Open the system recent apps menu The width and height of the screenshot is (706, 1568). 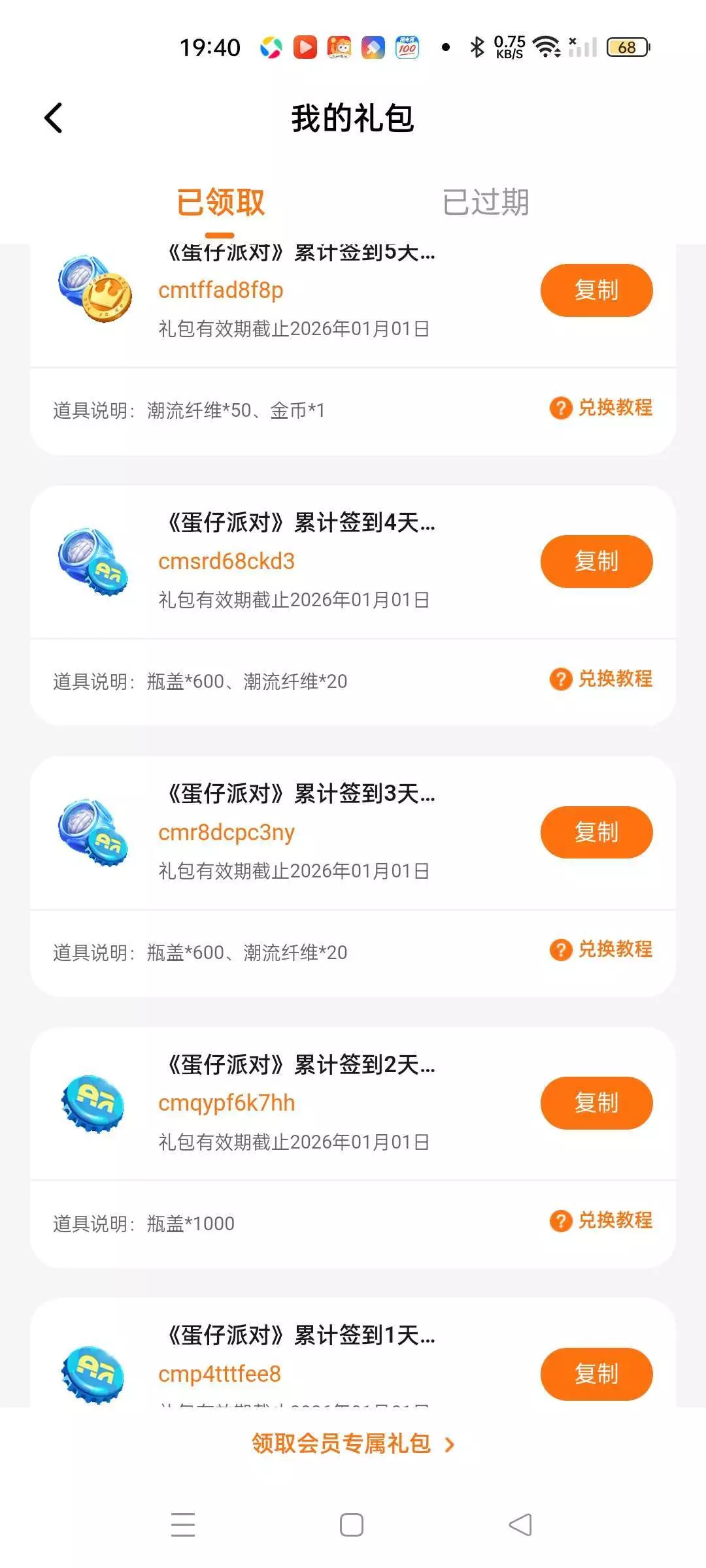point(183,1525)
